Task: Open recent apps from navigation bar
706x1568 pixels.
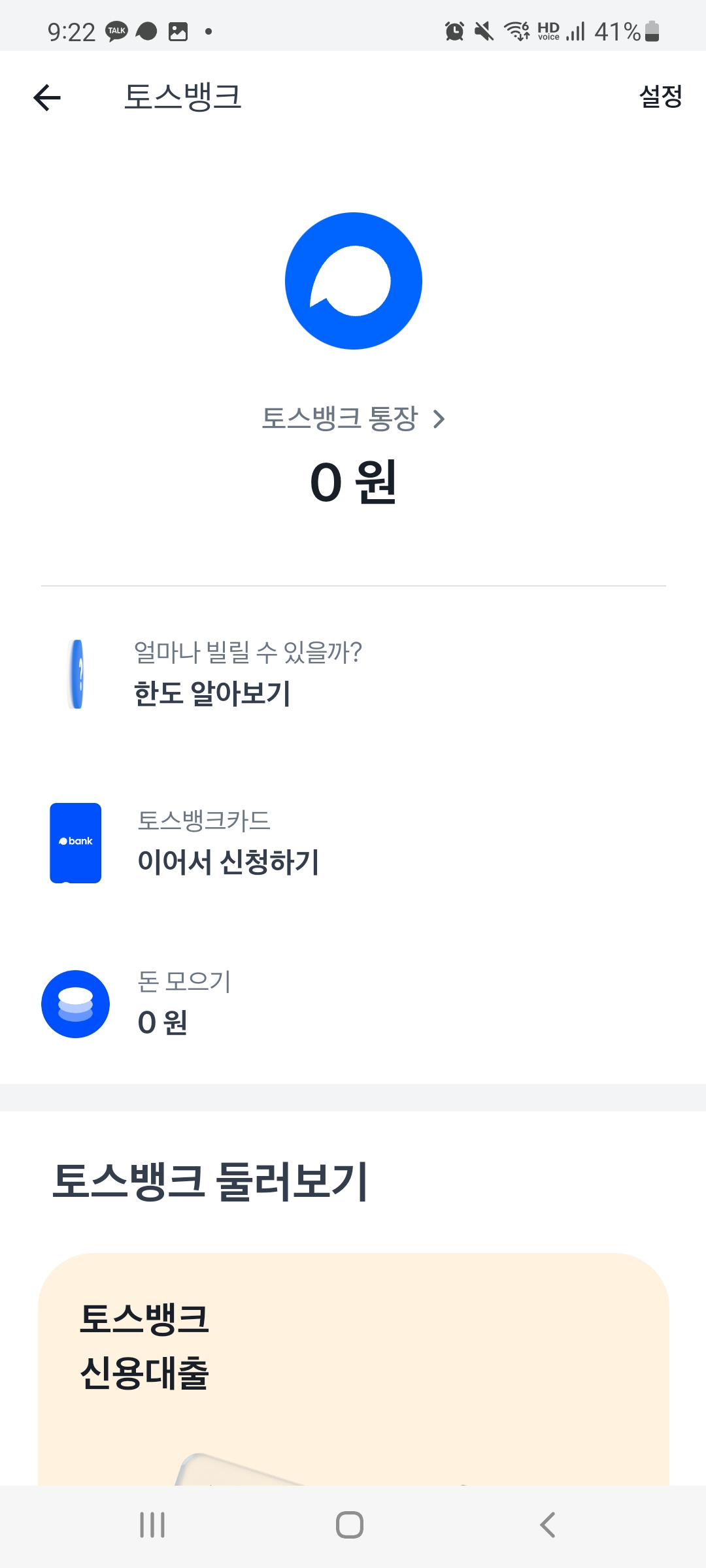Action: (152, 1525)
